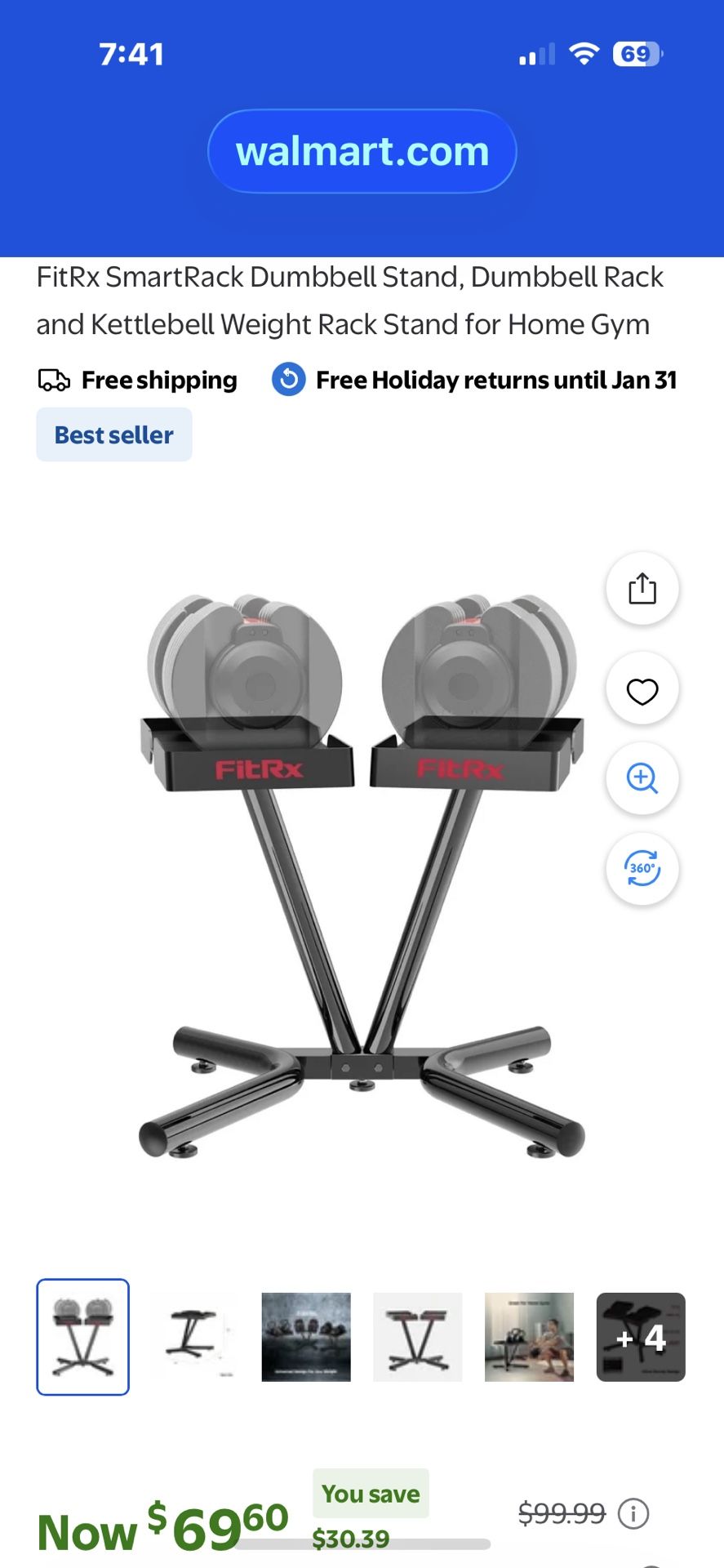
Task: Expand the +4 additional images thumbnail
Action: [x=641, y=1337]
